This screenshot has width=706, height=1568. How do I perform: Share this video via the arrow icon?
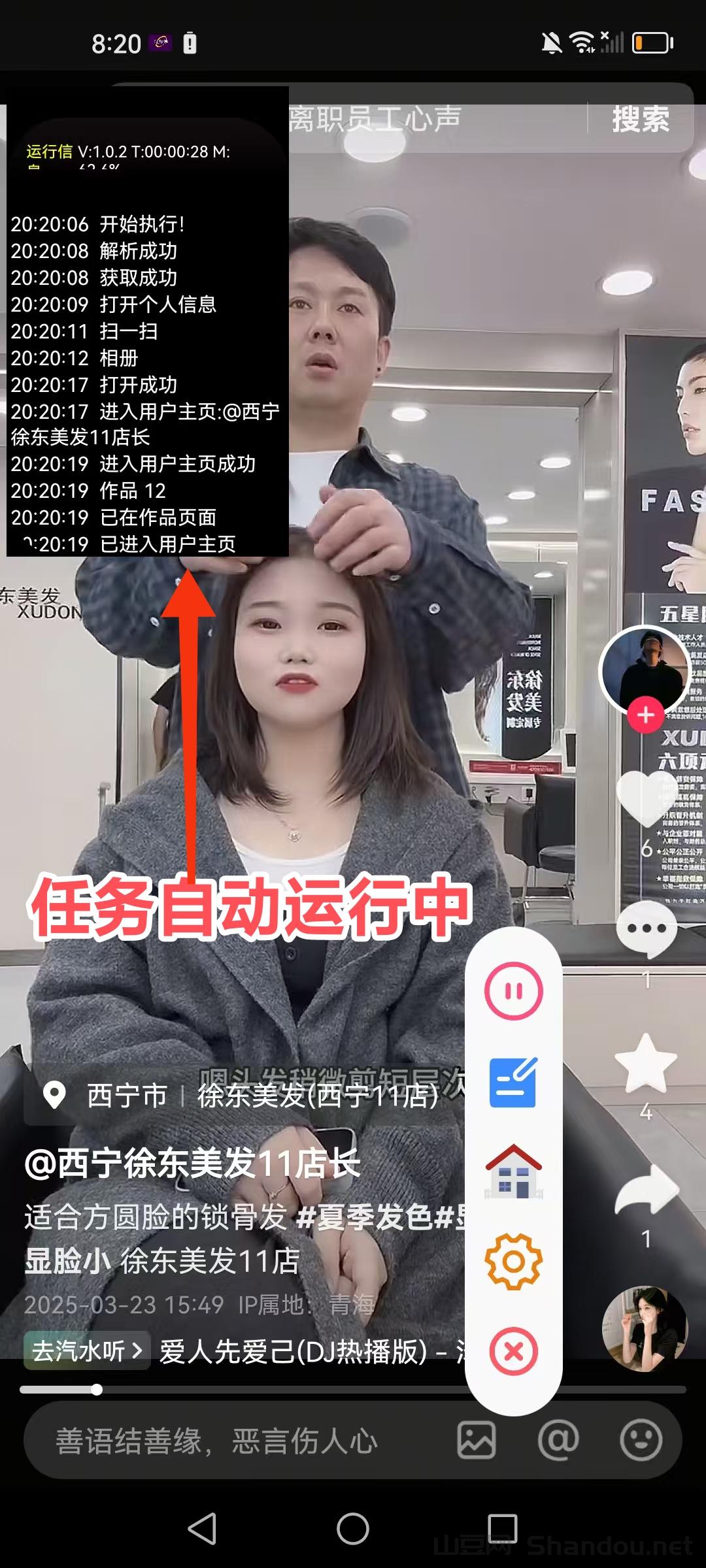[646, 1191]
